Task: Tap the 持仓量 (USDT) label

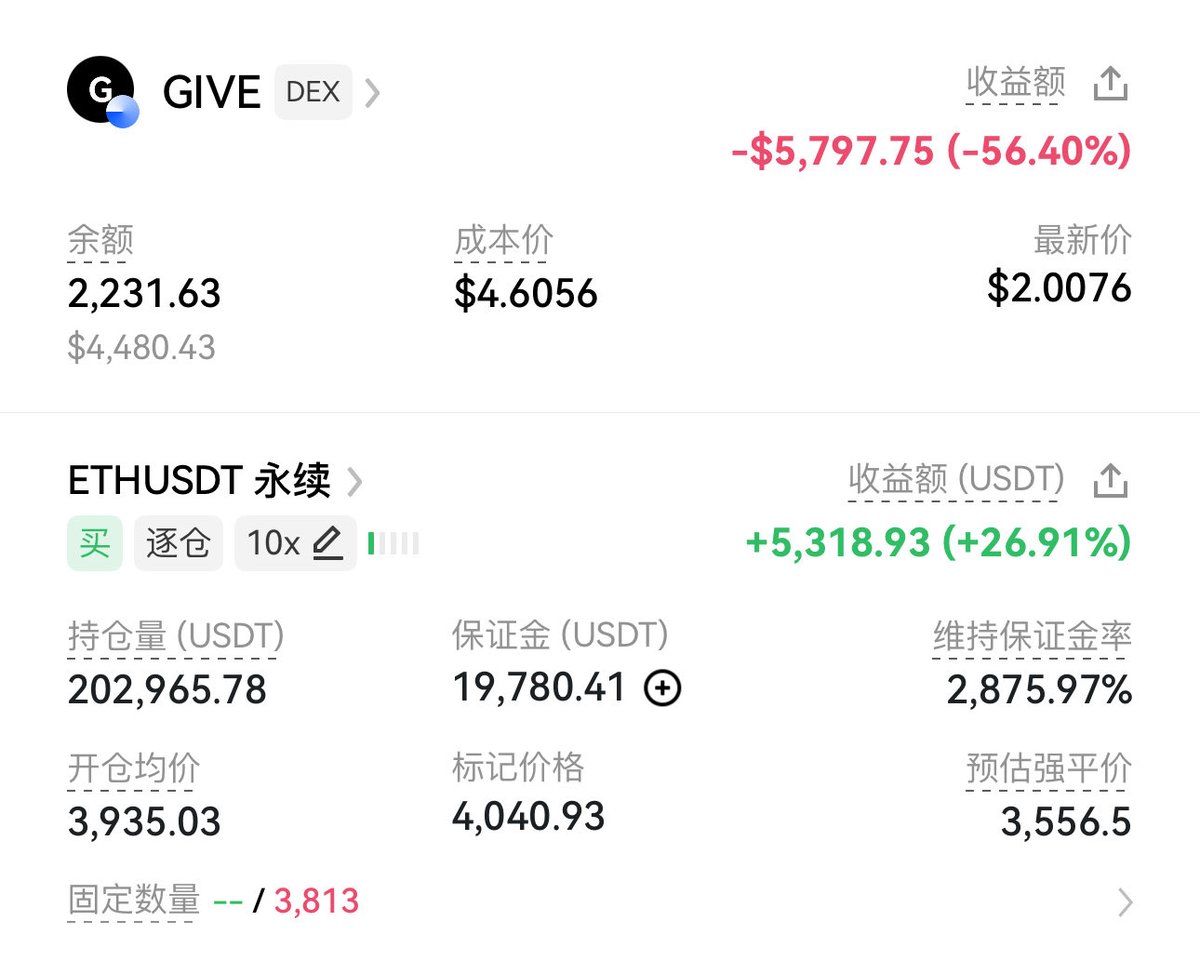Action: 175,637
